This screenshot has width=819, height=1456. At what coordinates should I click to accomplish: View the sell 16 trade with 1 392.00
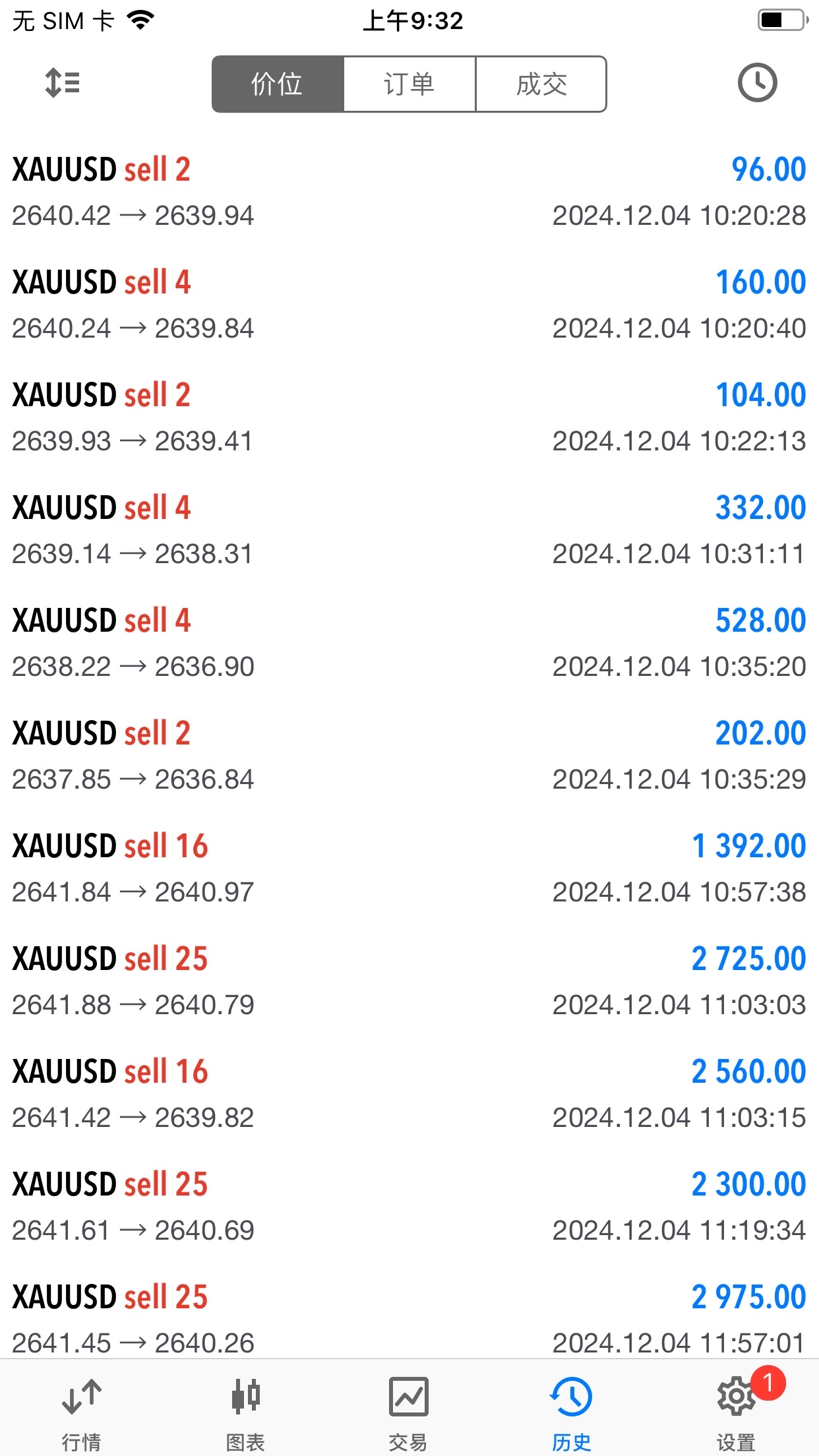(409, 868)
